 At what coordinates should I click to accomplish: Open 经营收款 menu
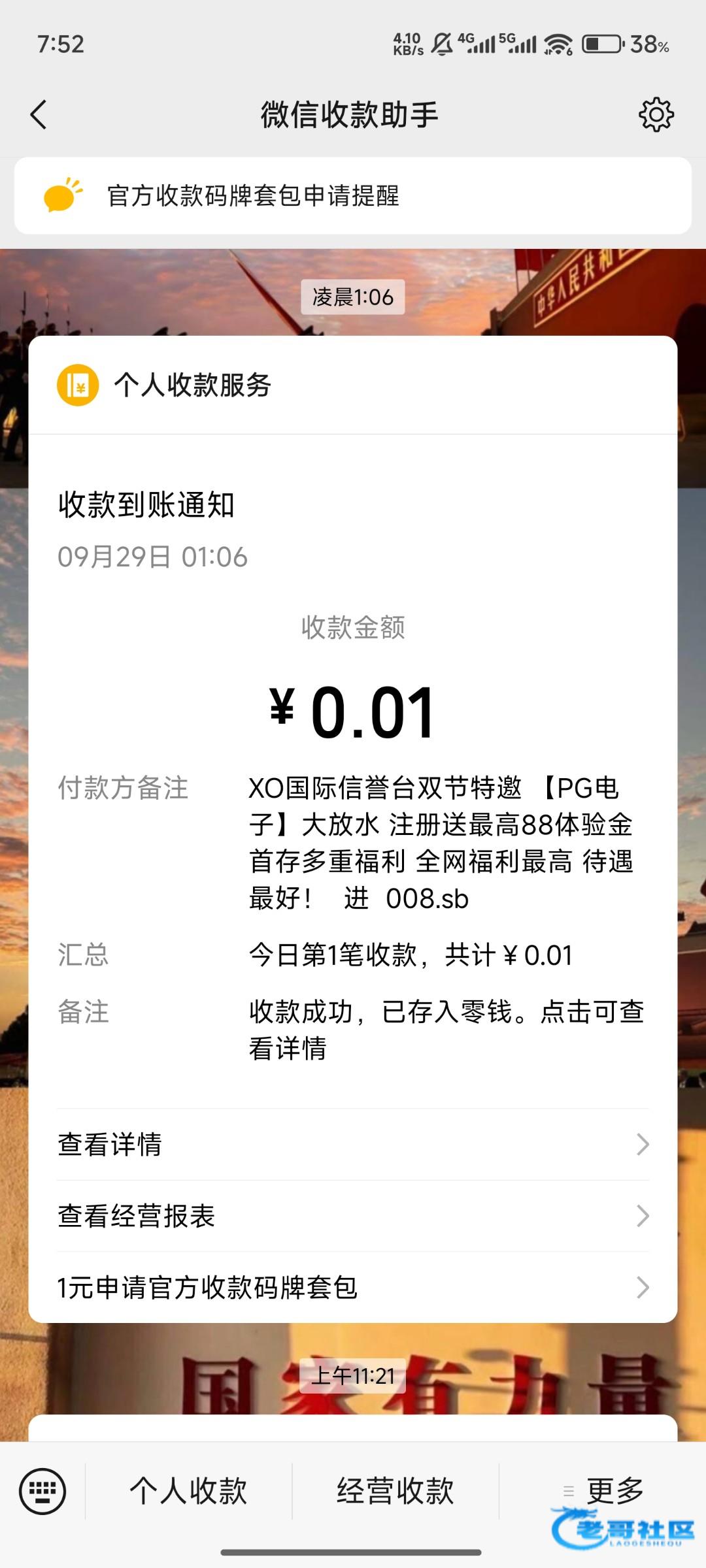click(395, 1491)
